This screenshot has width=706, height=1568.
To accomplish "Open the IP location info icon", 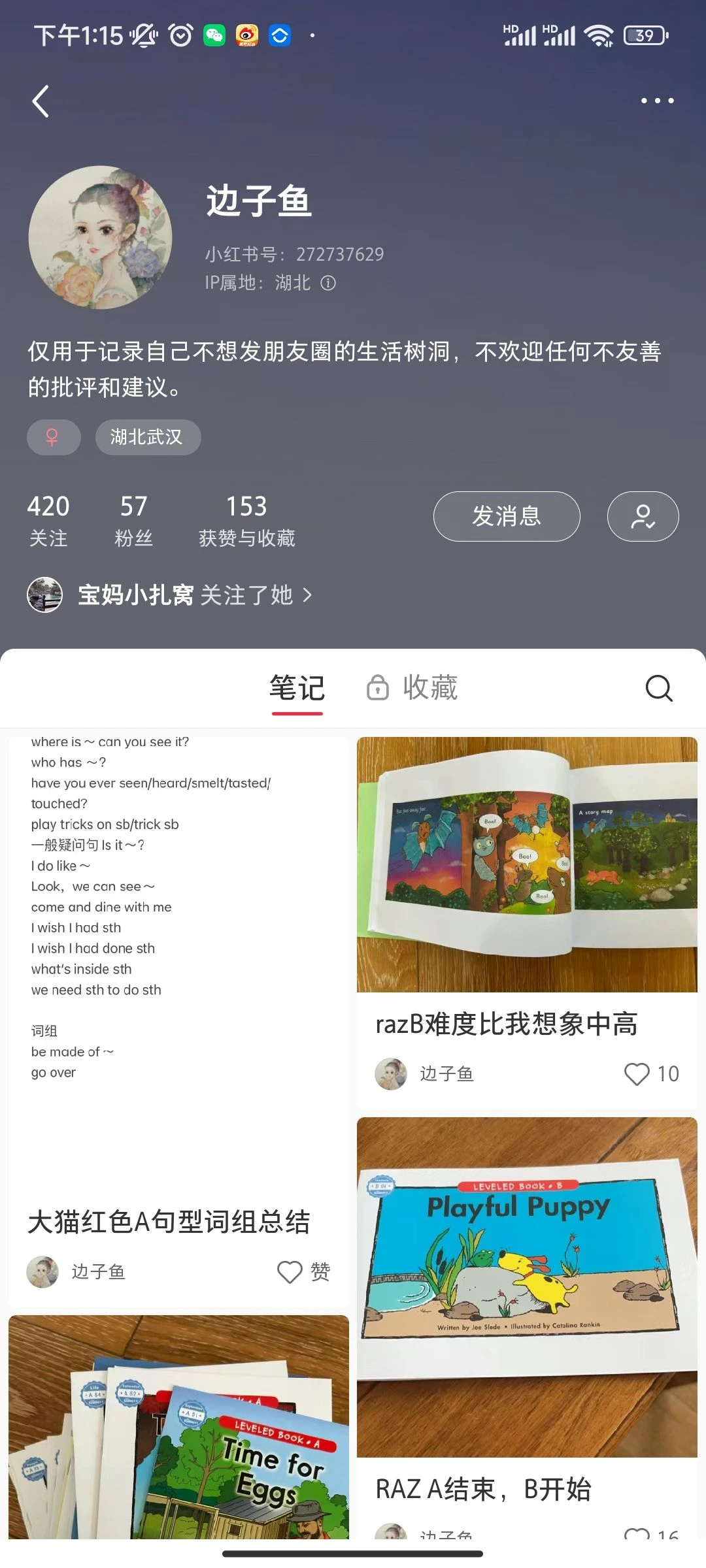I will tap(328, 283).
